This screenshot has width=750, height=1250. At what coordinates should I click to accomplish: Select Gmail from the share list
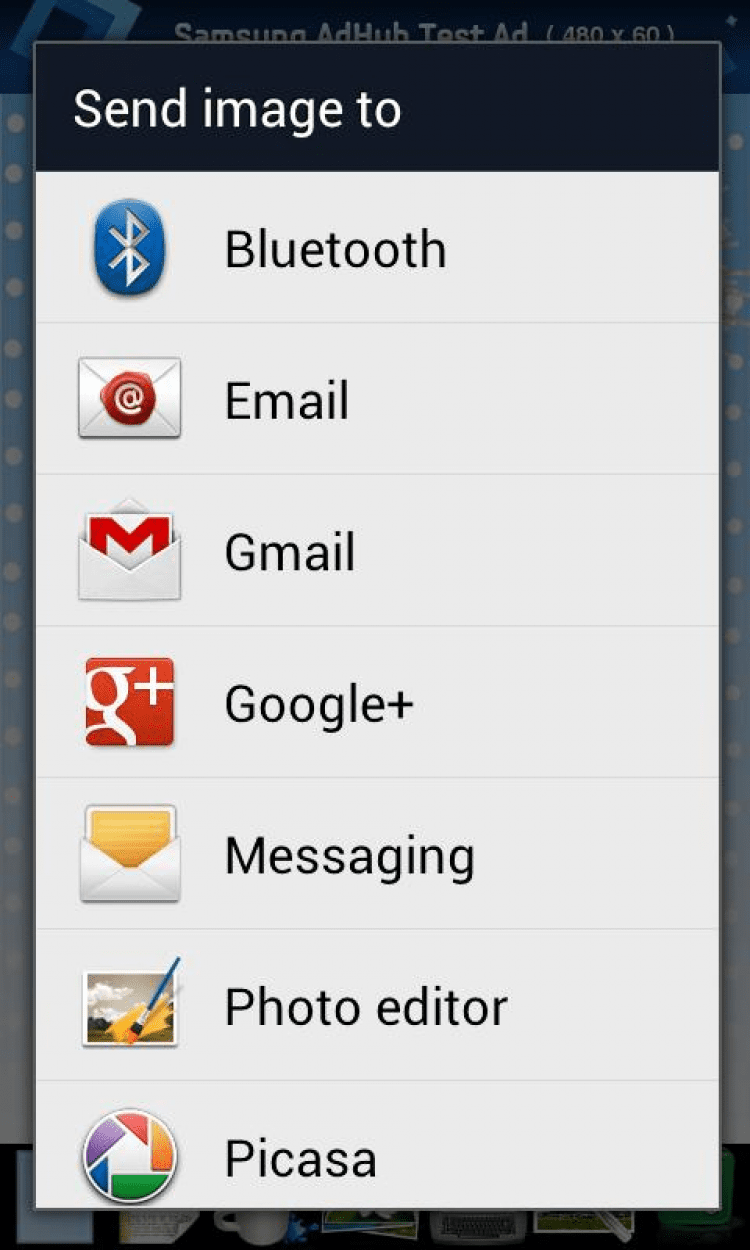pyautogui.click(x=290, y=552)
